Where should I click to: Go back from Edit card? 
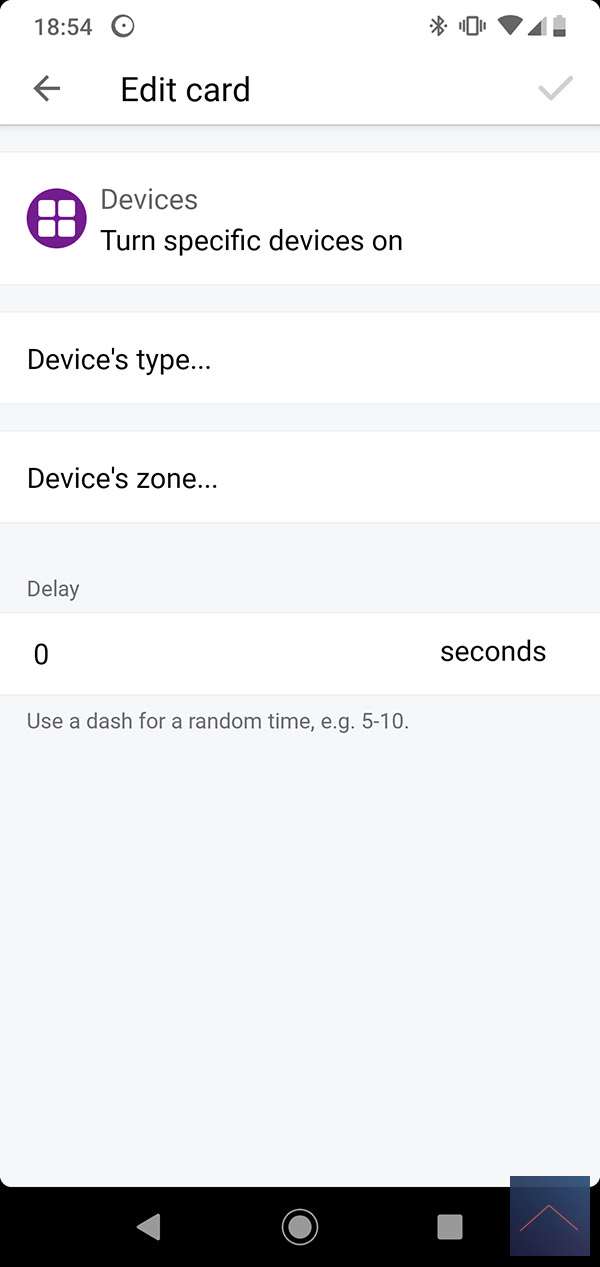(x=47, y=89)
